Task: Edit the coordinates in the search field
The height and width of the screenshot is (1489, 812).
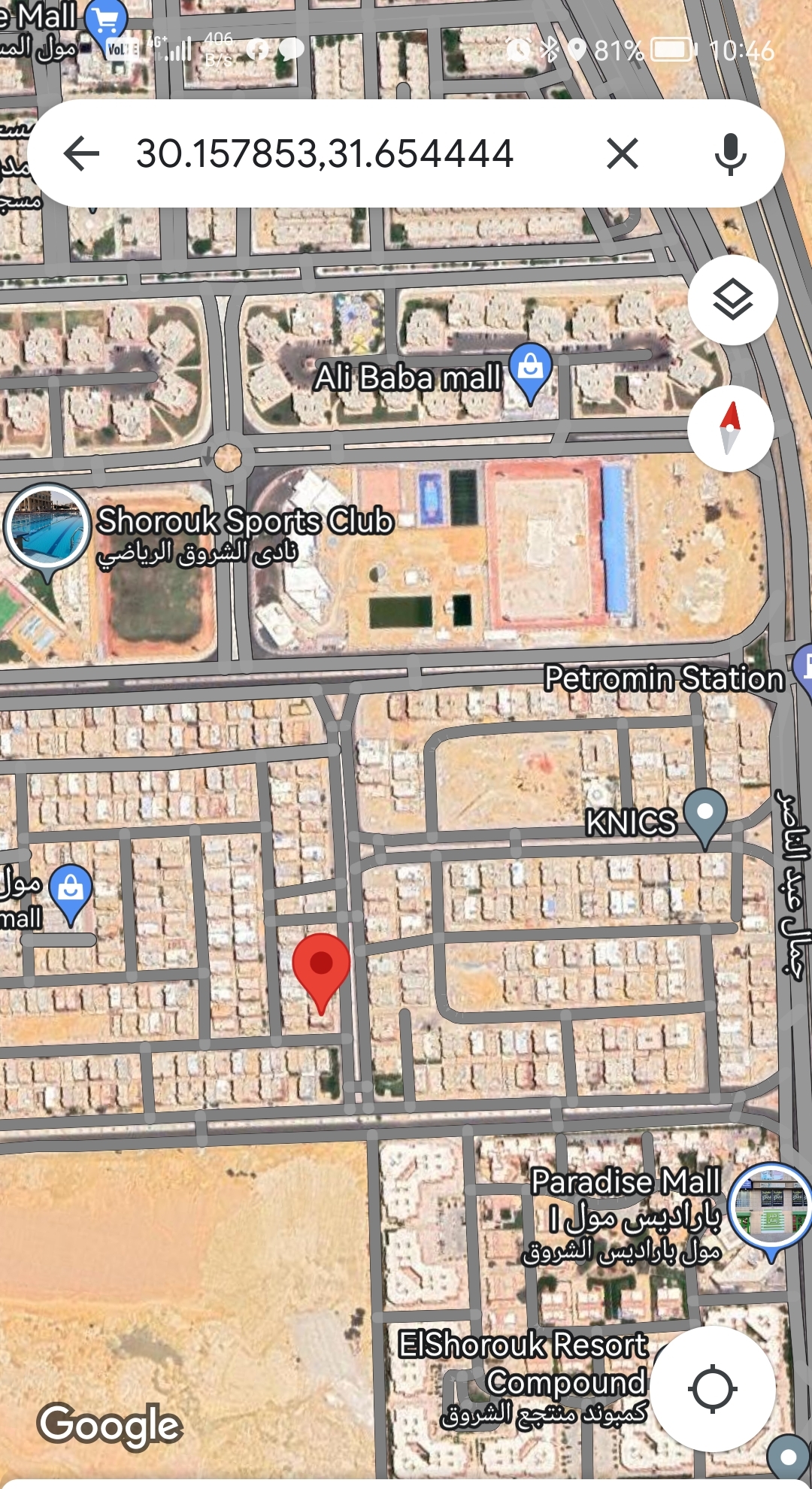Action: (x=324, y=154)
